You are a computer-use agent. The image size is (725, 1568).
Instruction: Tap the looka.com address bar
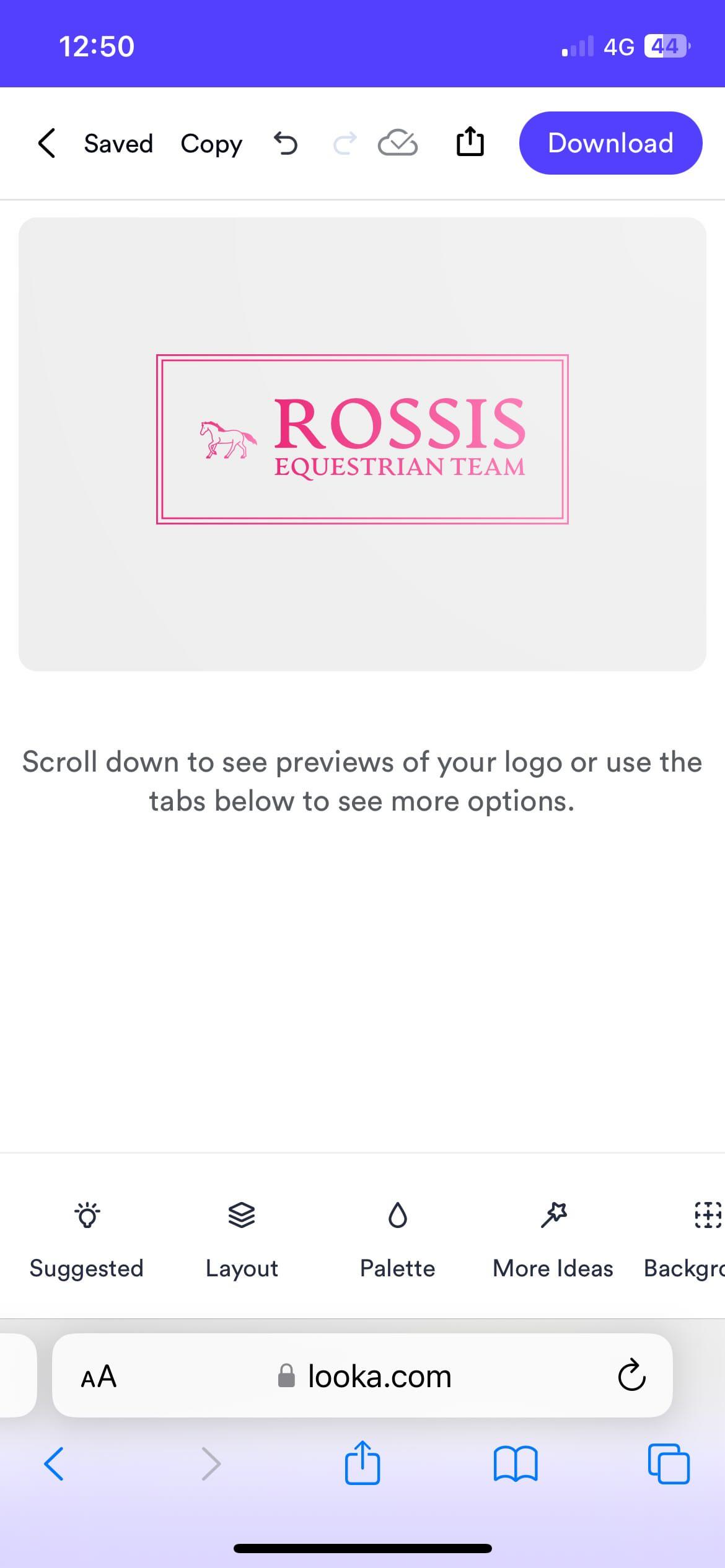pos(362,1377)
